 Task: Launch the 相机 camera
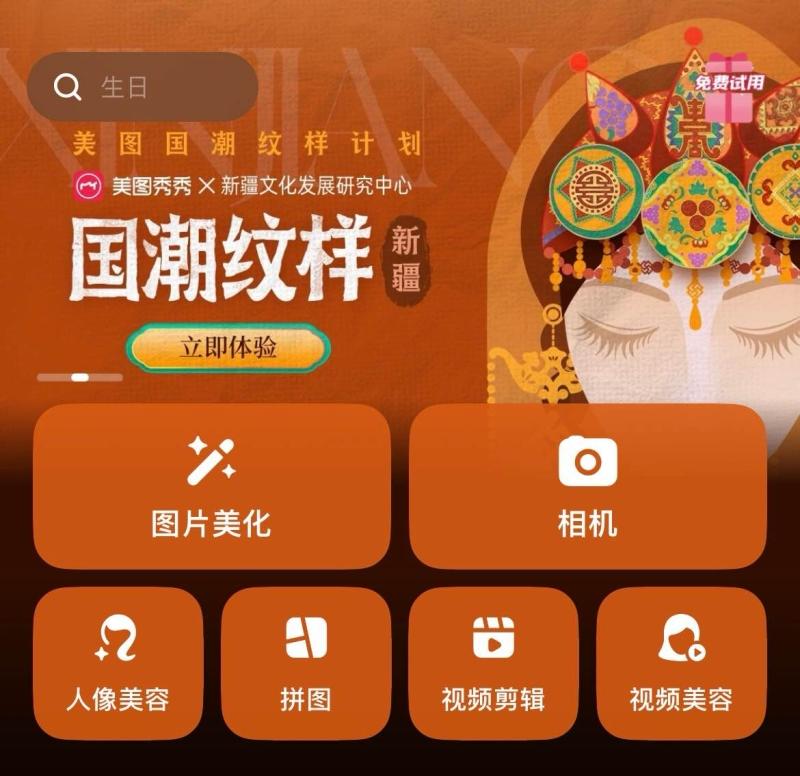pyautogui.click(x=588, y=486)
